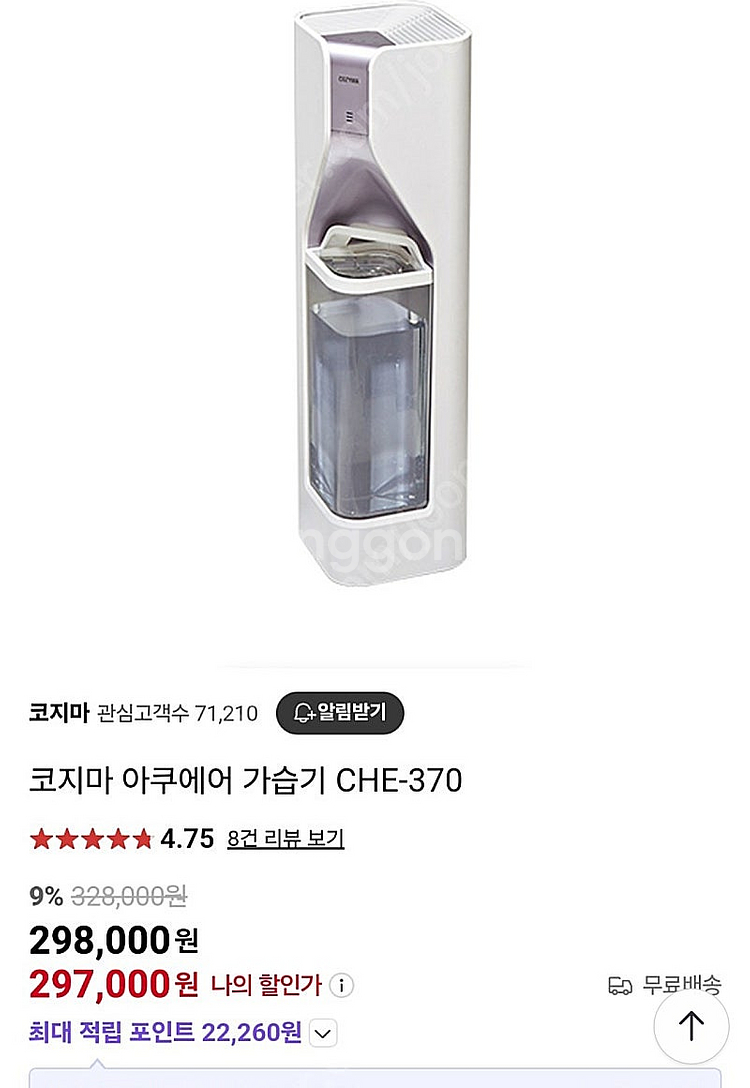Tap the scroll-to-top arrow button
Screen dimensions: 750x1088
[x=691, y=1026]
